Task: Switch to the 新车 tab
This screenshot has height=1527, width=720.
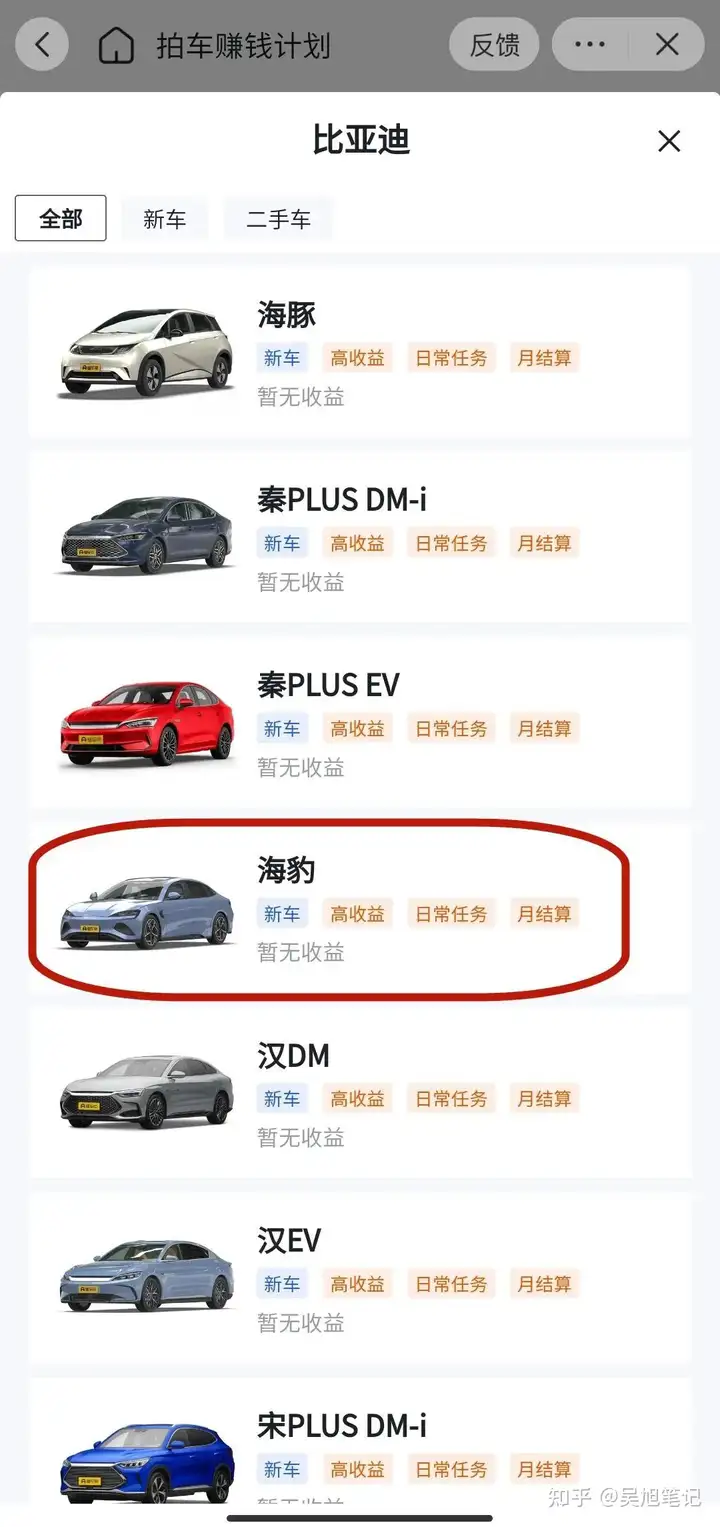Action: (x=164, y=219)
